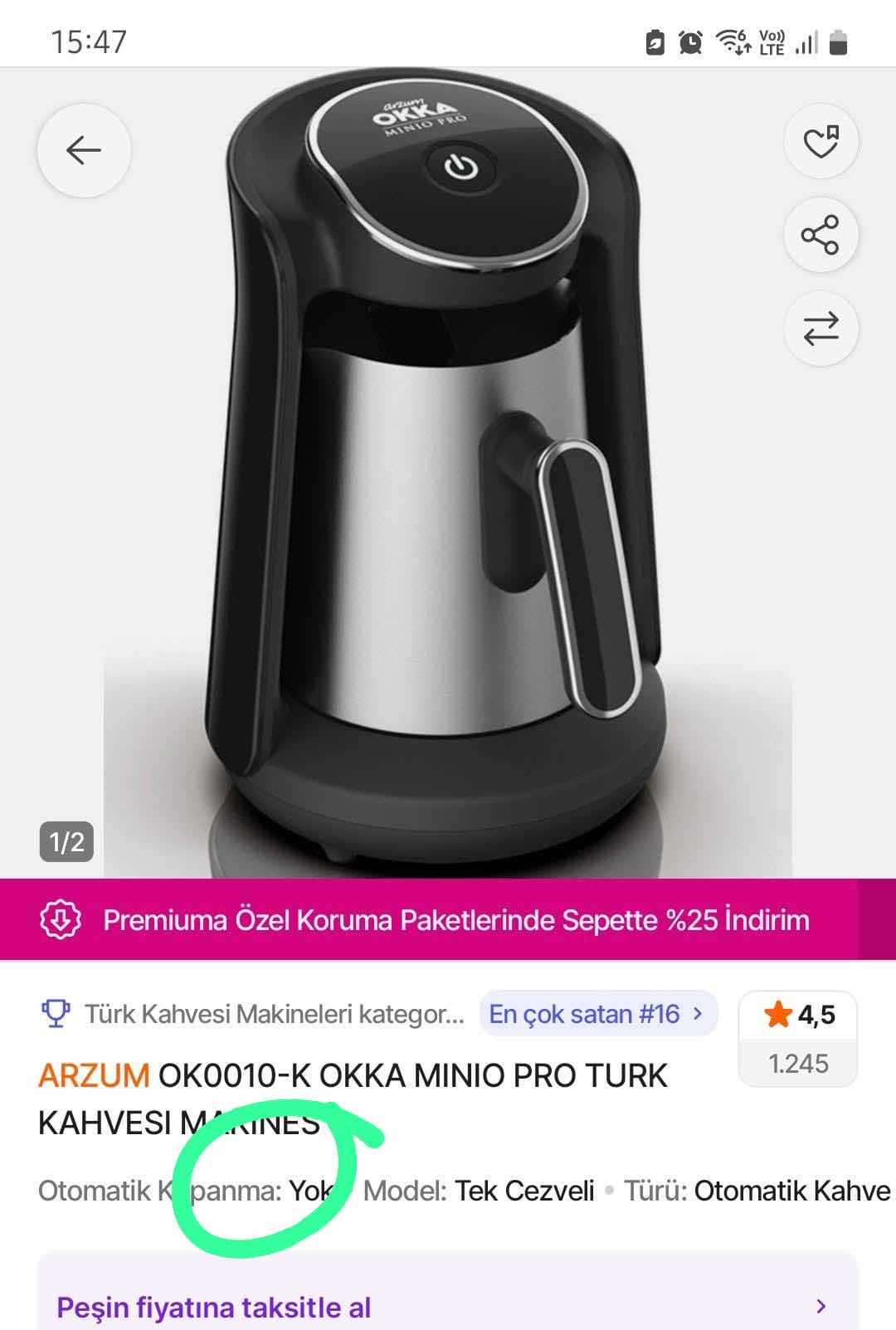
Task: Tap the ARZUM brand link
Action: pyautogui.click(x=94, y=1075)
